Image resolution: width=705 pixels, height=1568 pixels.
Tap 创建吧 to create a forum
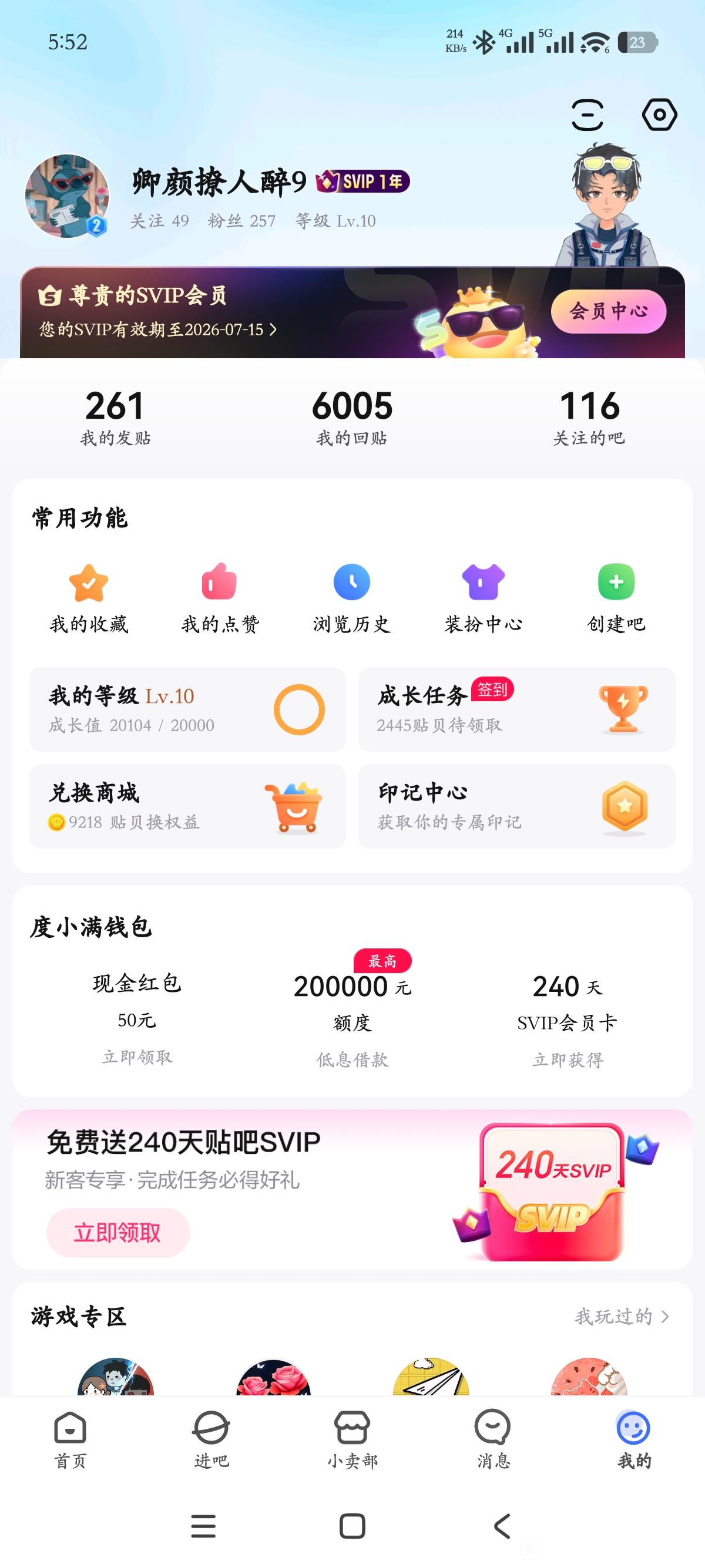coord(616,597)
